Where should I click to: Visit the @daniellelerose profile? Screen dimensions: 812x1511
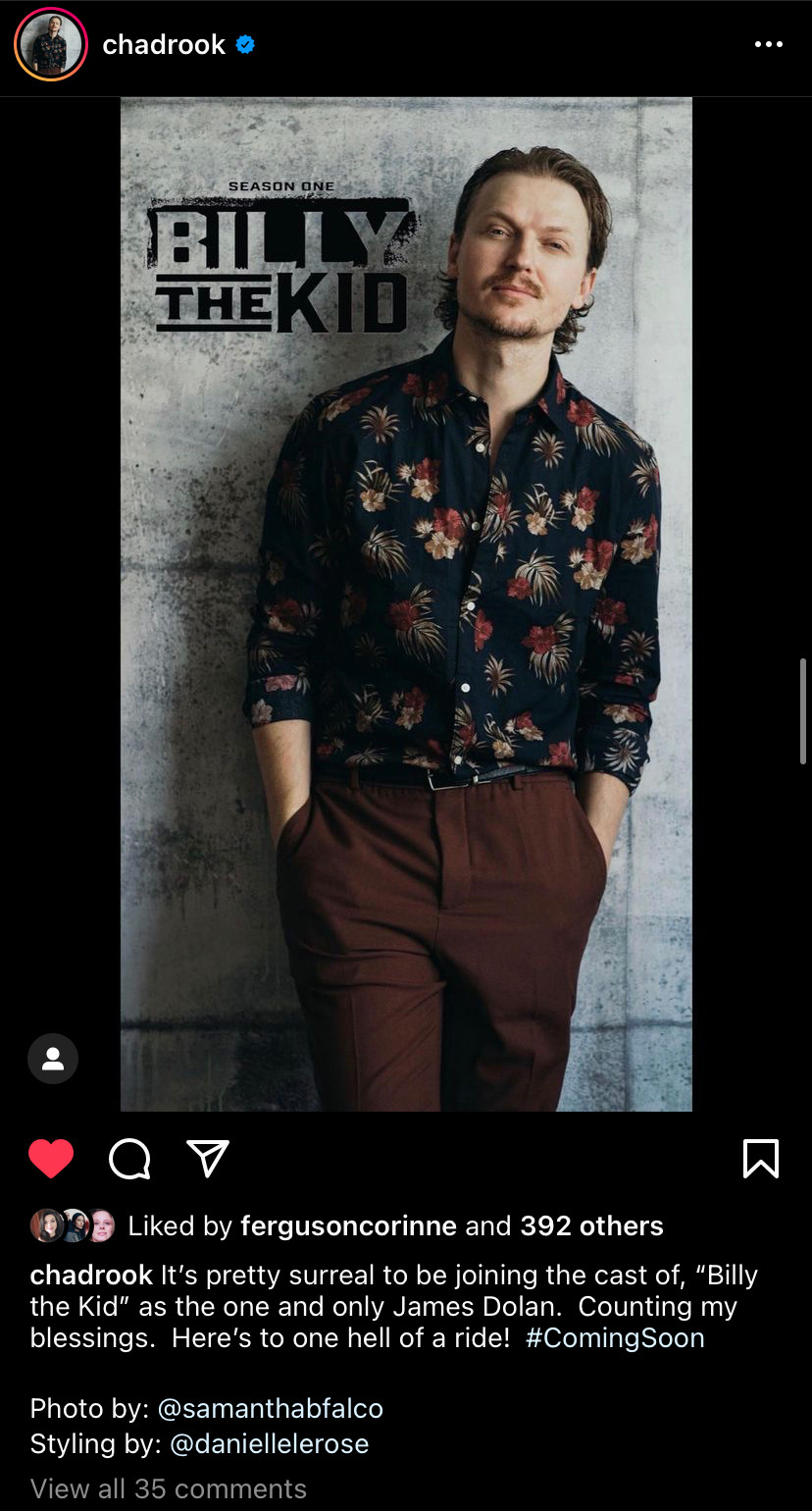tap(270, 1444)
